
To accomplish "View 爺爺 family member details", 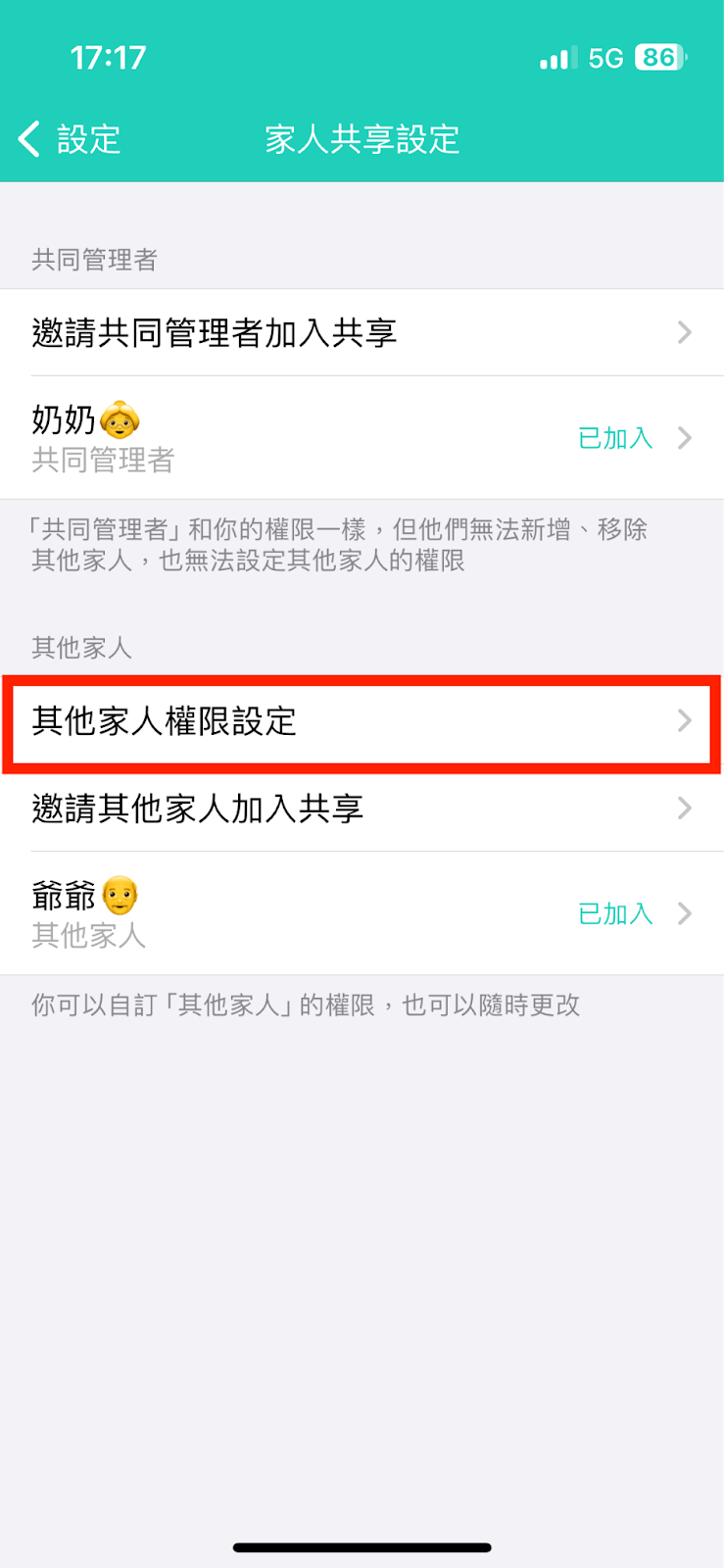I will [362, 913].
